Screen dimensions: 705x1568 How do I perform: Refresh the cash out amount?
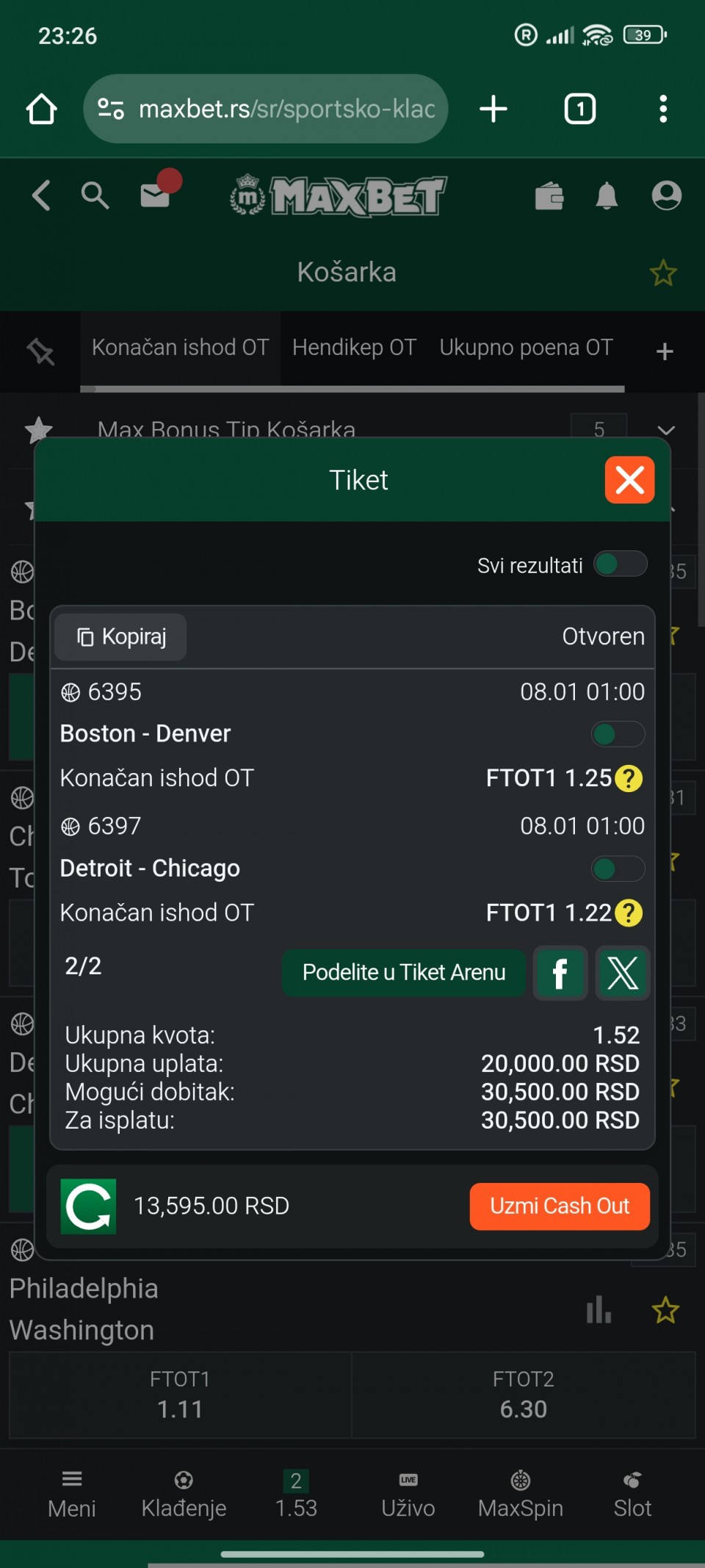pyautogui.click(x=88, y=1206)
